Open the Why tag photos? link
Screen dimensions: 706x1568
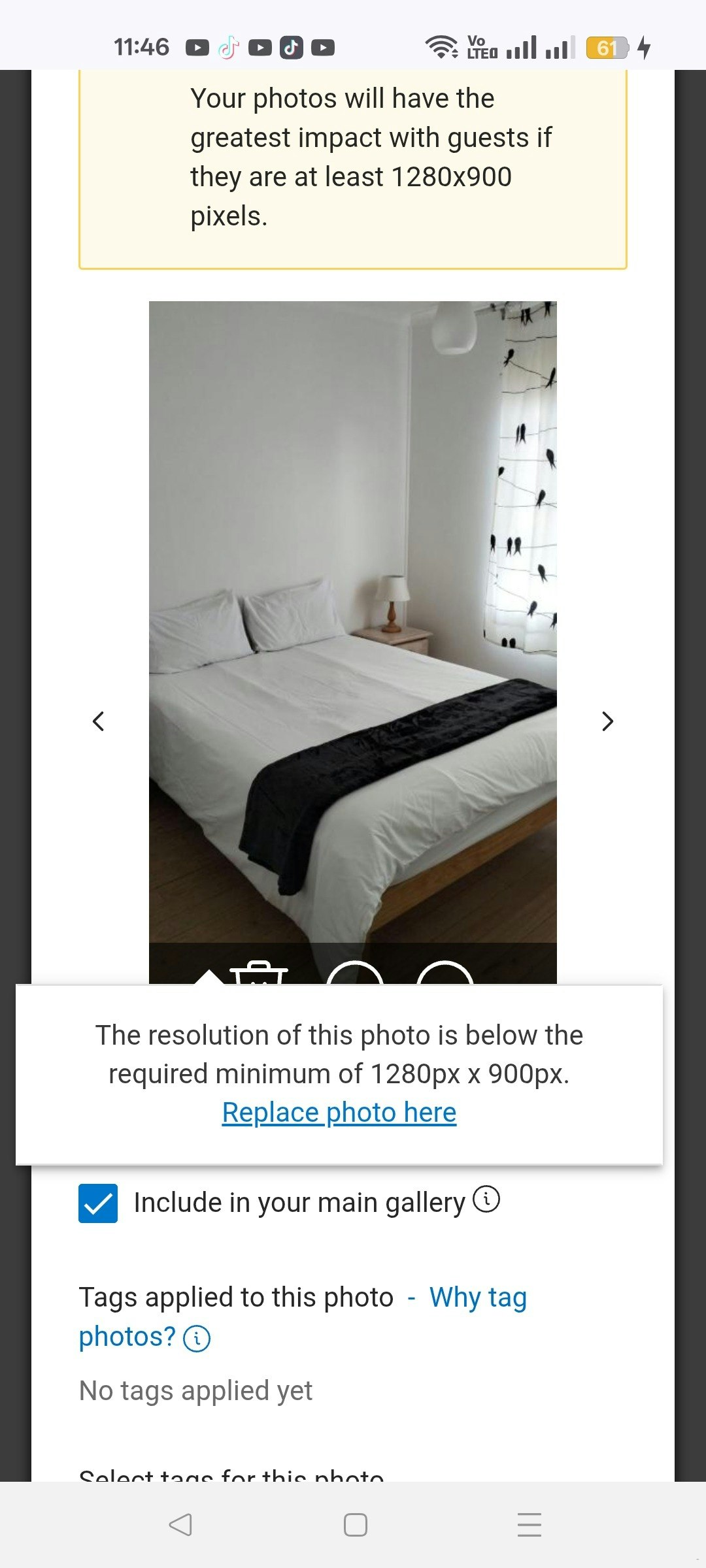(x=478, y=1298)
